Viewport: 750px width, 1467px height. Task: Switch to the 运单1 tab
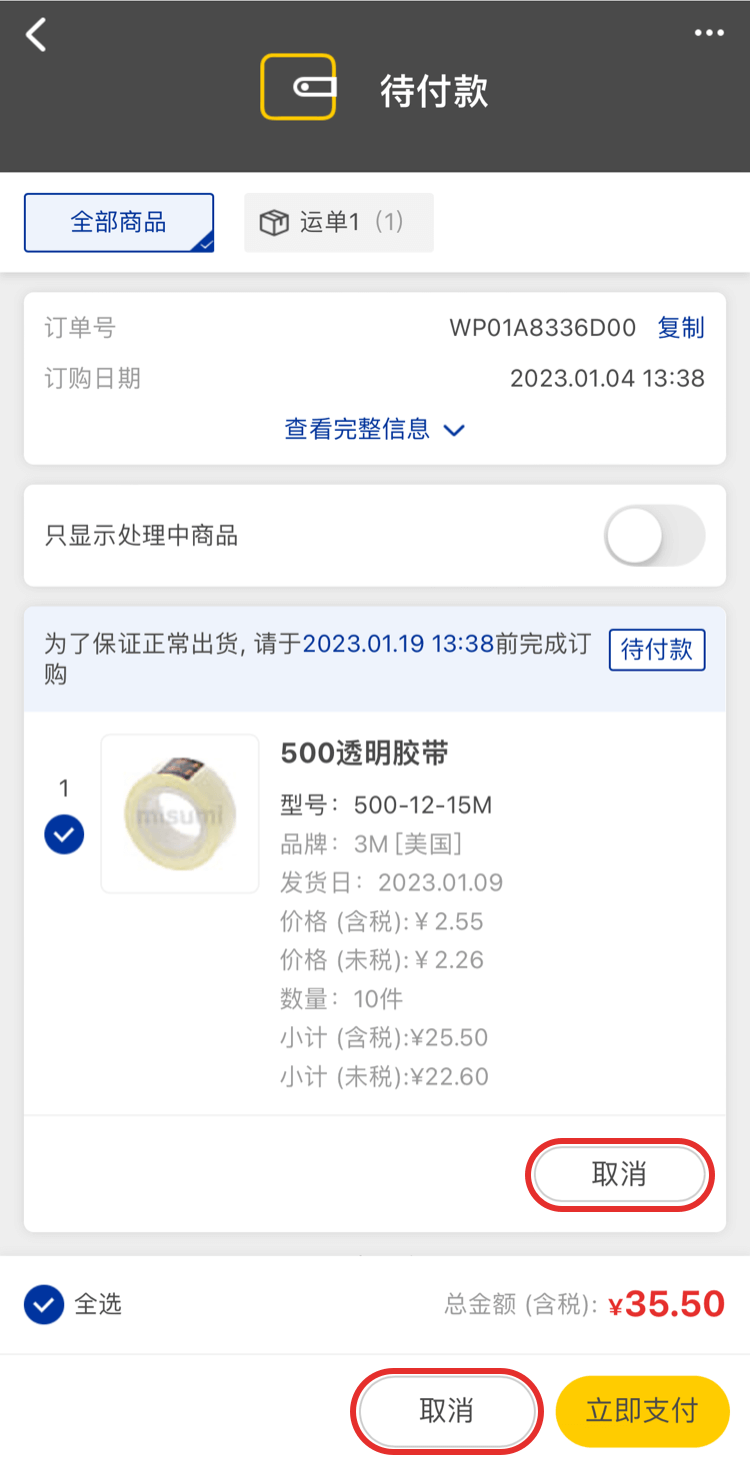point(338,222)
